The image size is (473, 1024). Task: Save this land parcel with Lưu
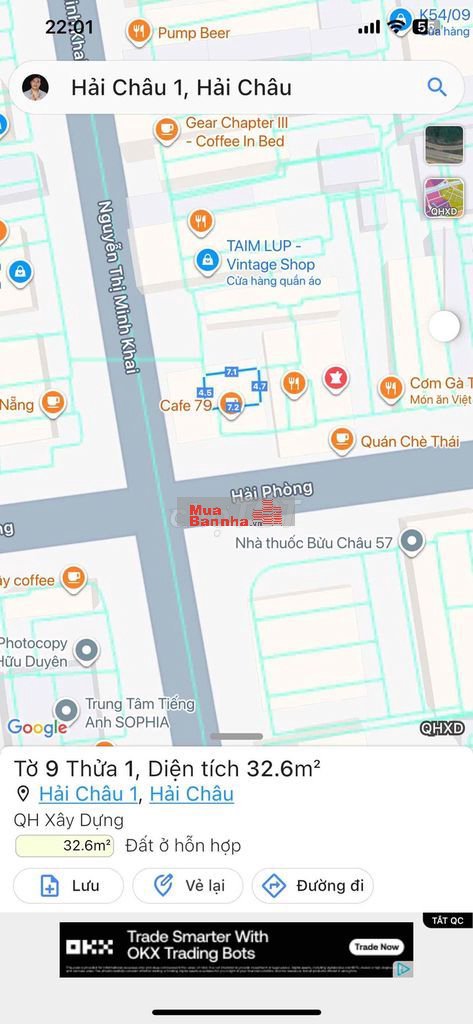tap(69, 886)
